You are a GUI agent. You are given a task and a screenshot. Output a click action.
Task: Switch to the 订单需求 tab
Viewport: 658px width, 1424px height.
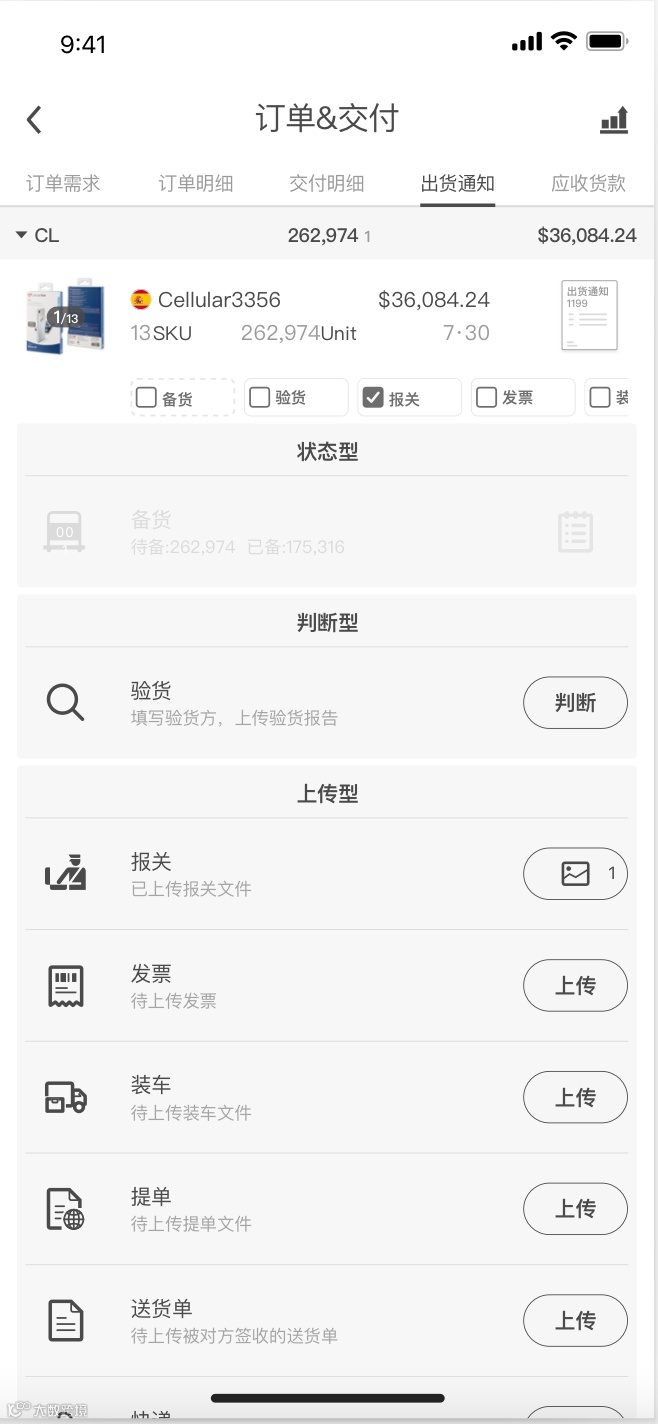63,183
